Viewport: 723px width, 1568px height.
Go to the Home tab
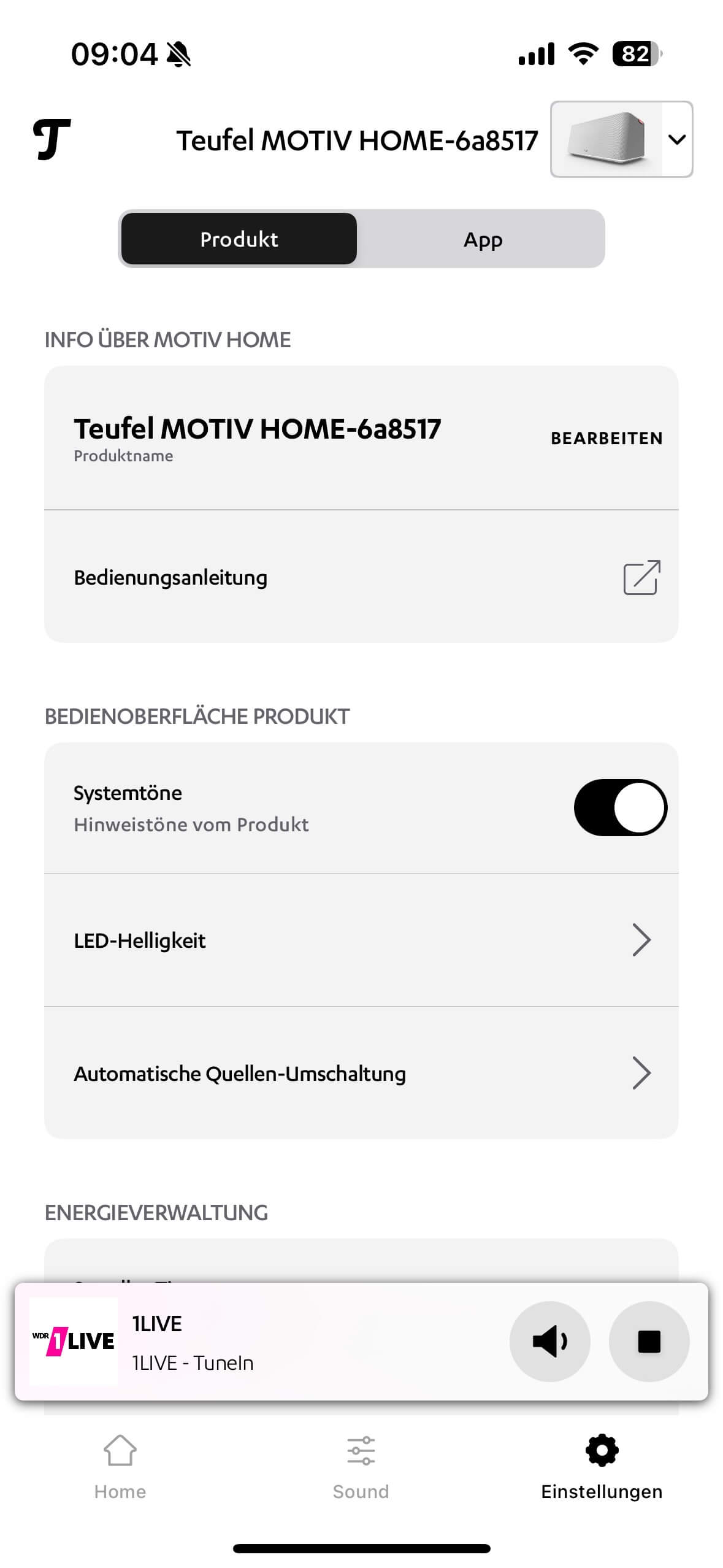[x=120, y=1467]
